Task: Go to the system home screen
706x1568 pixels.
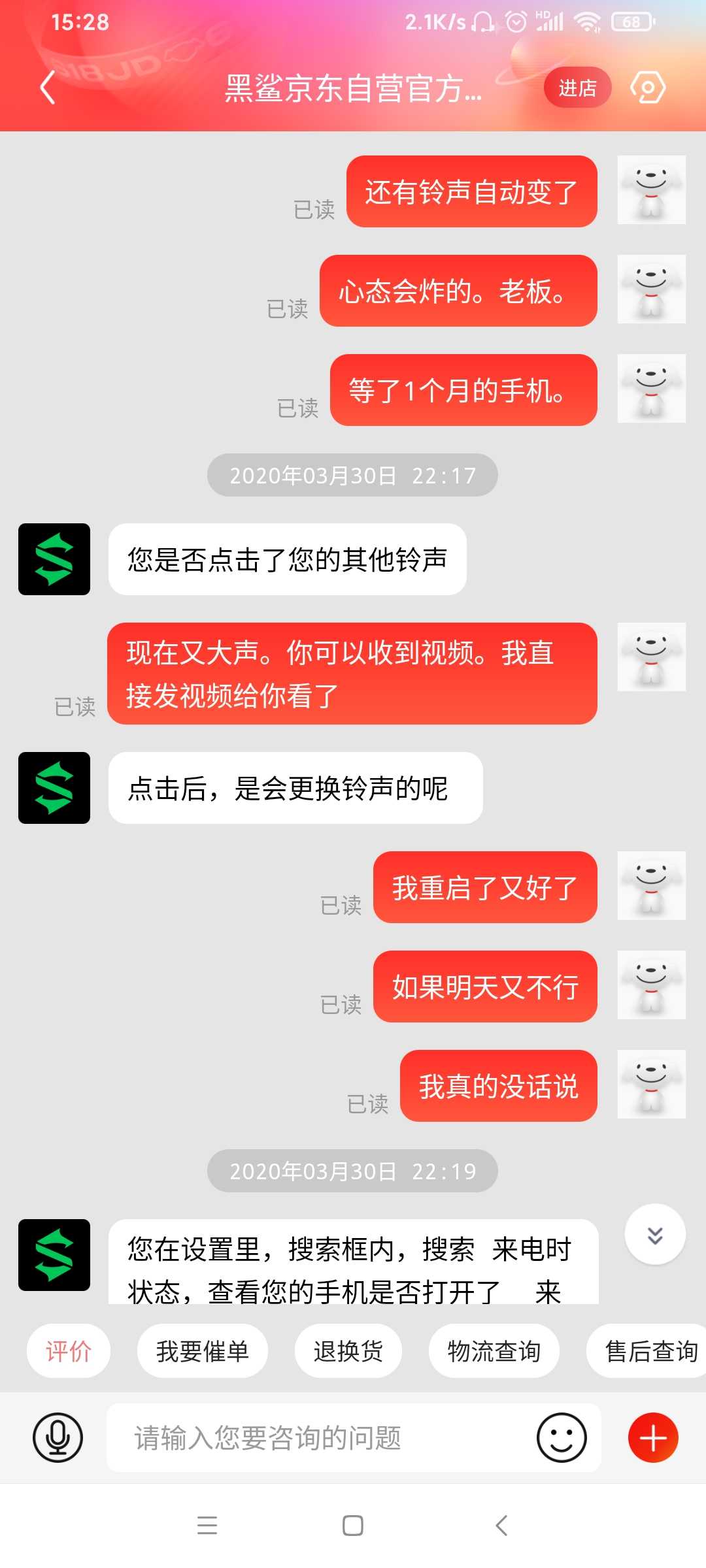Action: click(353, 1526)
